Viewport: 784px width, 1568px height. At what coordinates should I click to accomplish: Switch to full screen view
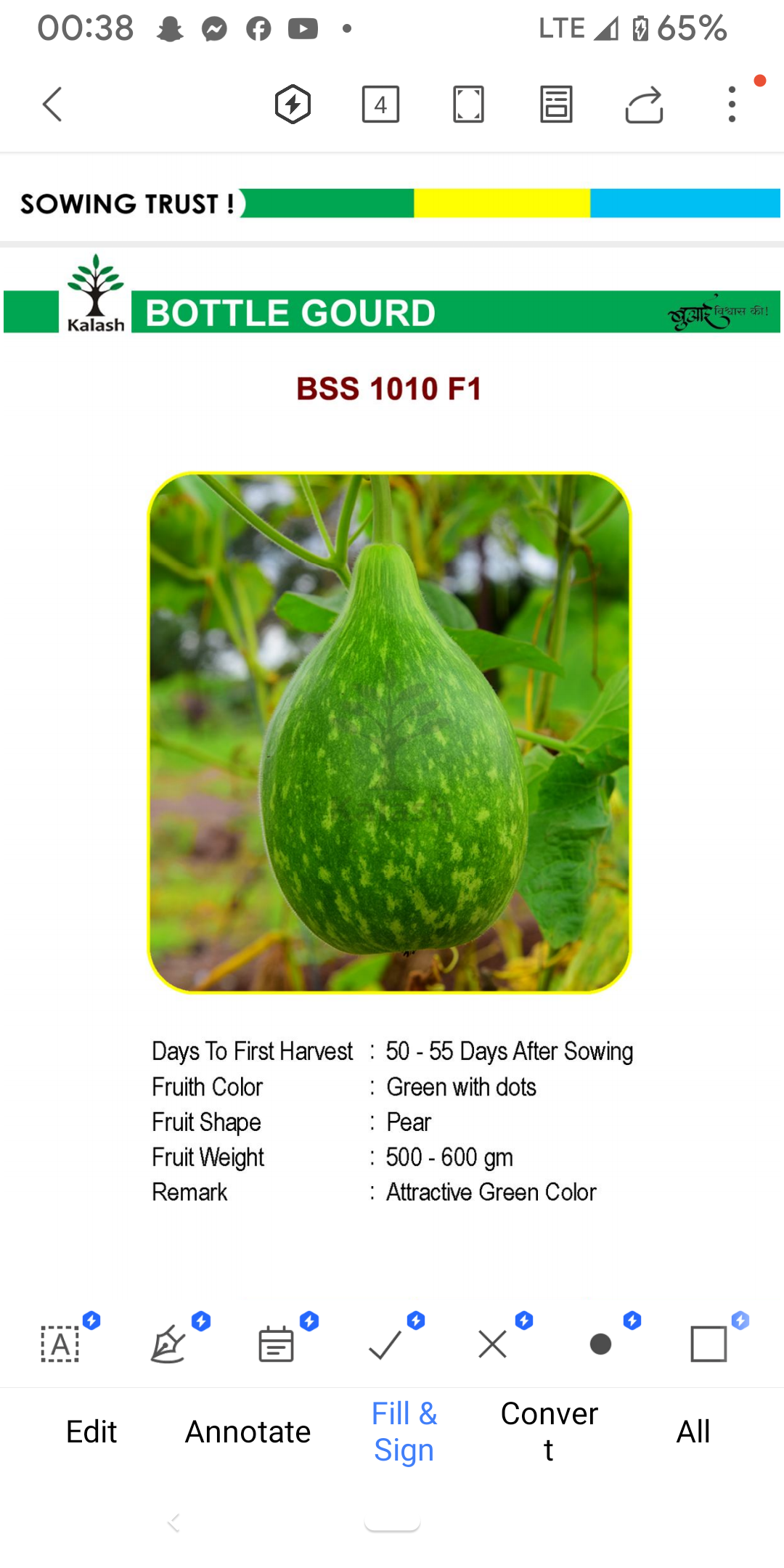tap(468, 105)
